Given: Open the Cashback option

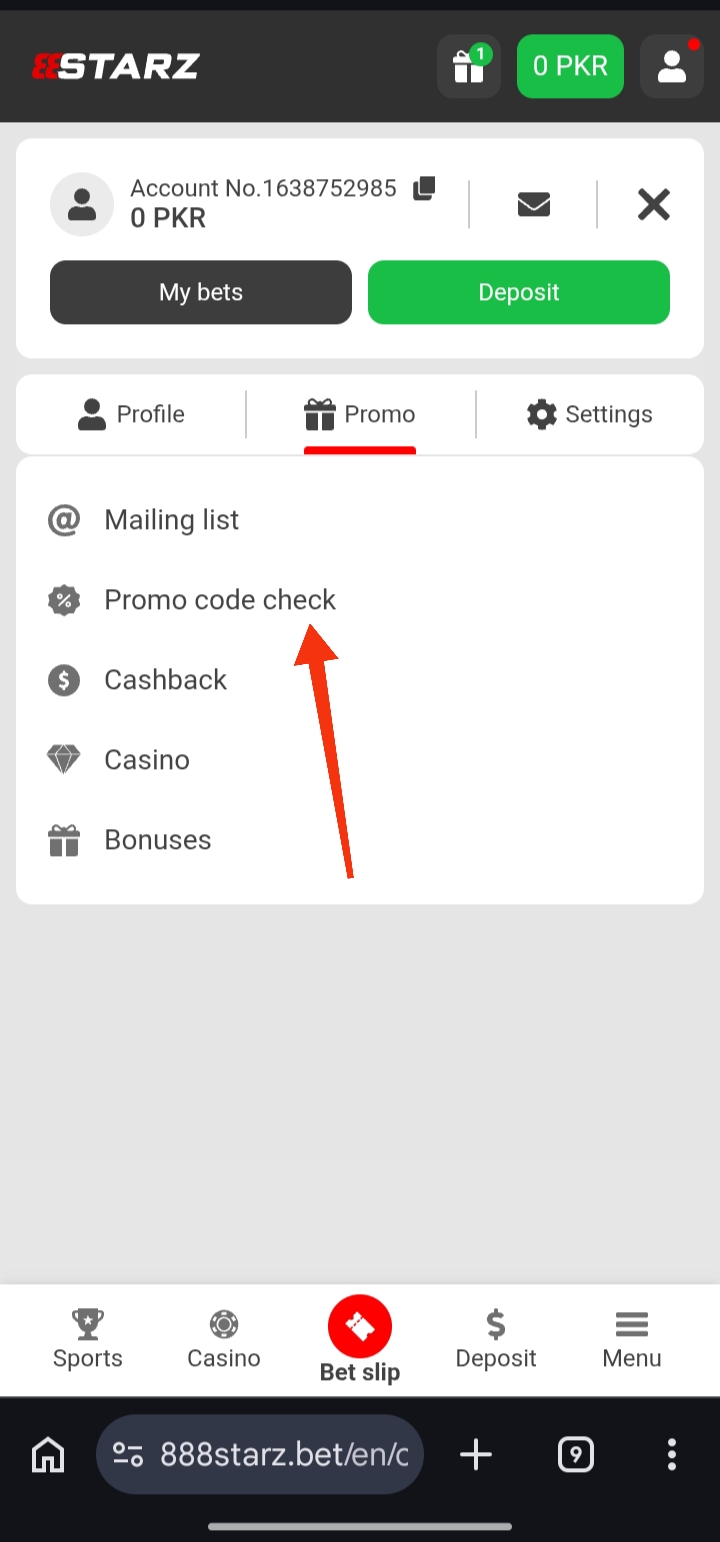Looking at the screenshot, I should coord(165,680).
